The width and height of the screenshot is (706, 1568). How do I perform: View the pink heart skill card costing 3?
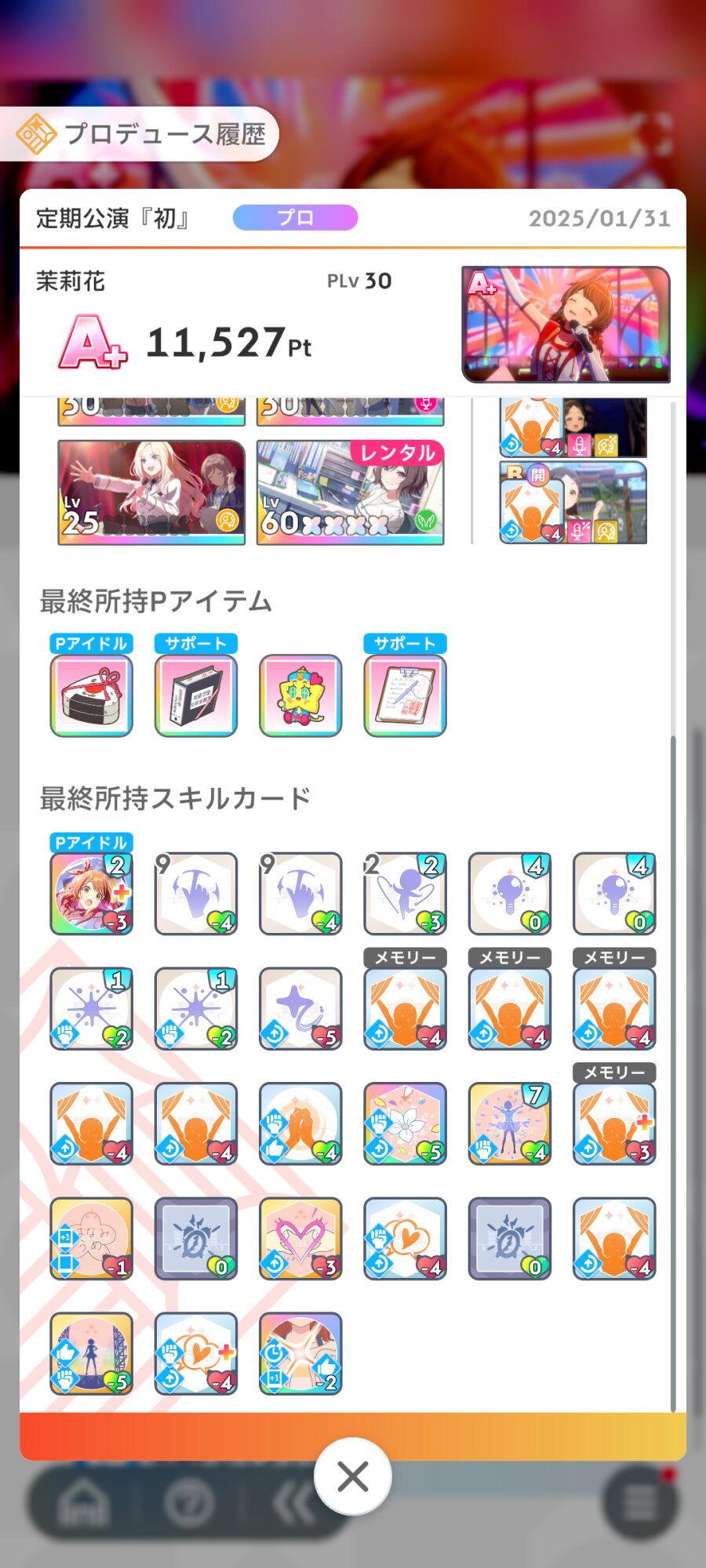(x=300, y=1239)
